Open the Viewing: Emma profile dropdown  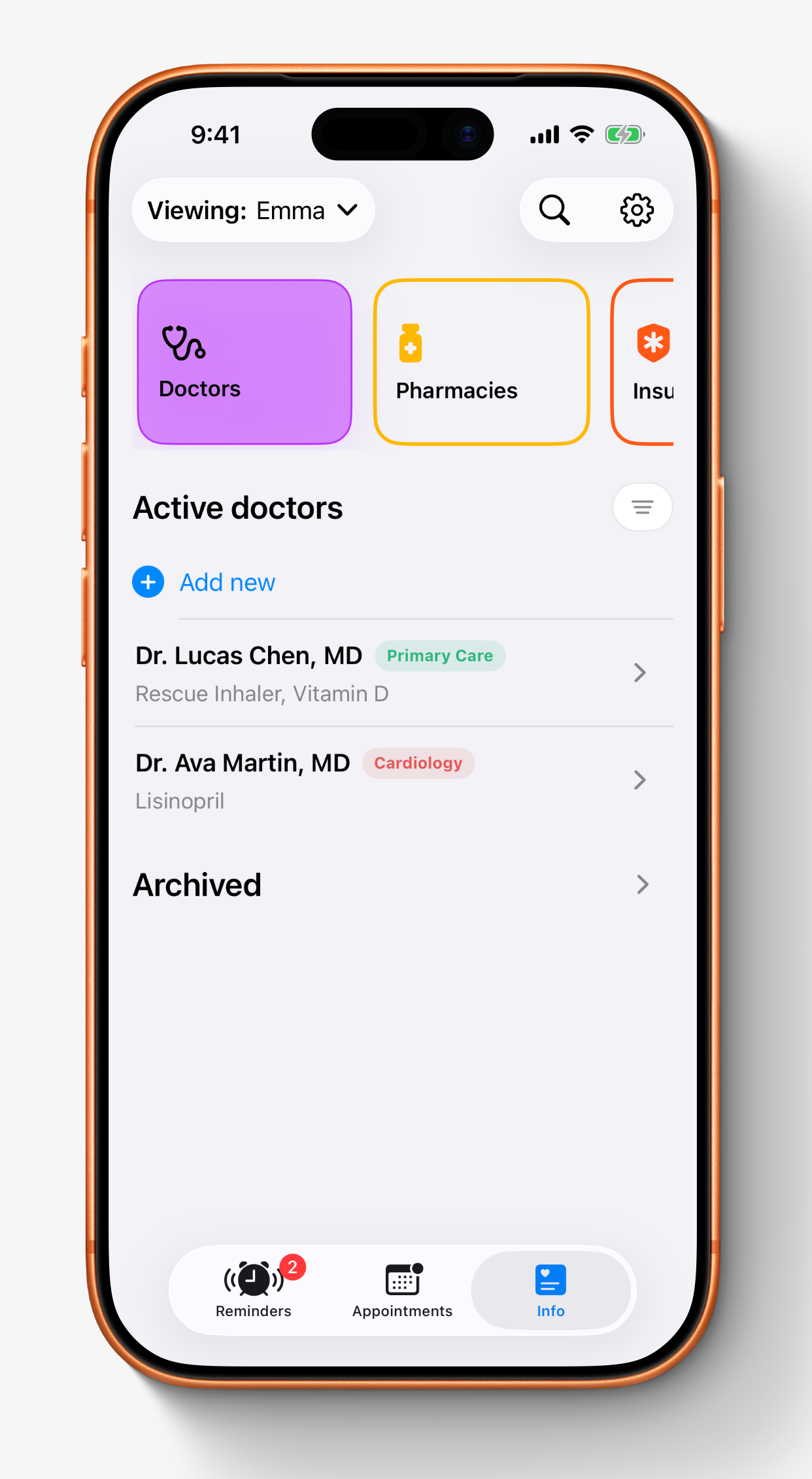tap(253, 211)
